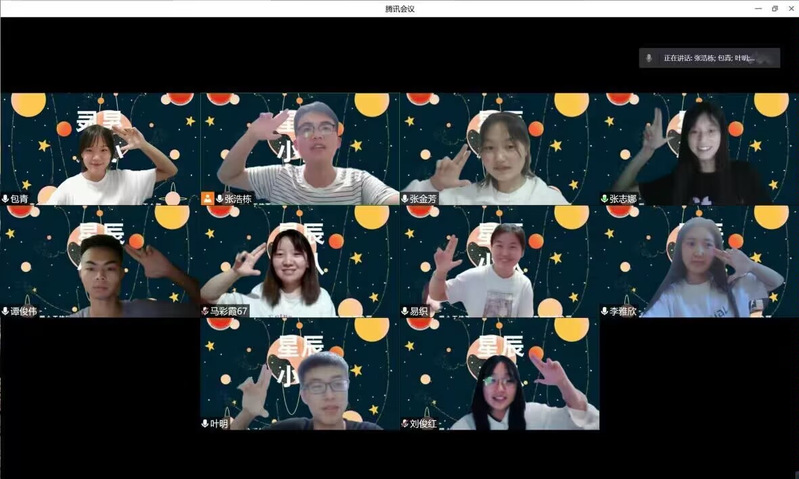Close the 腾讯会议 window
Image resolution: width=799 pixels, height=479 pixels.
[789, 8]
